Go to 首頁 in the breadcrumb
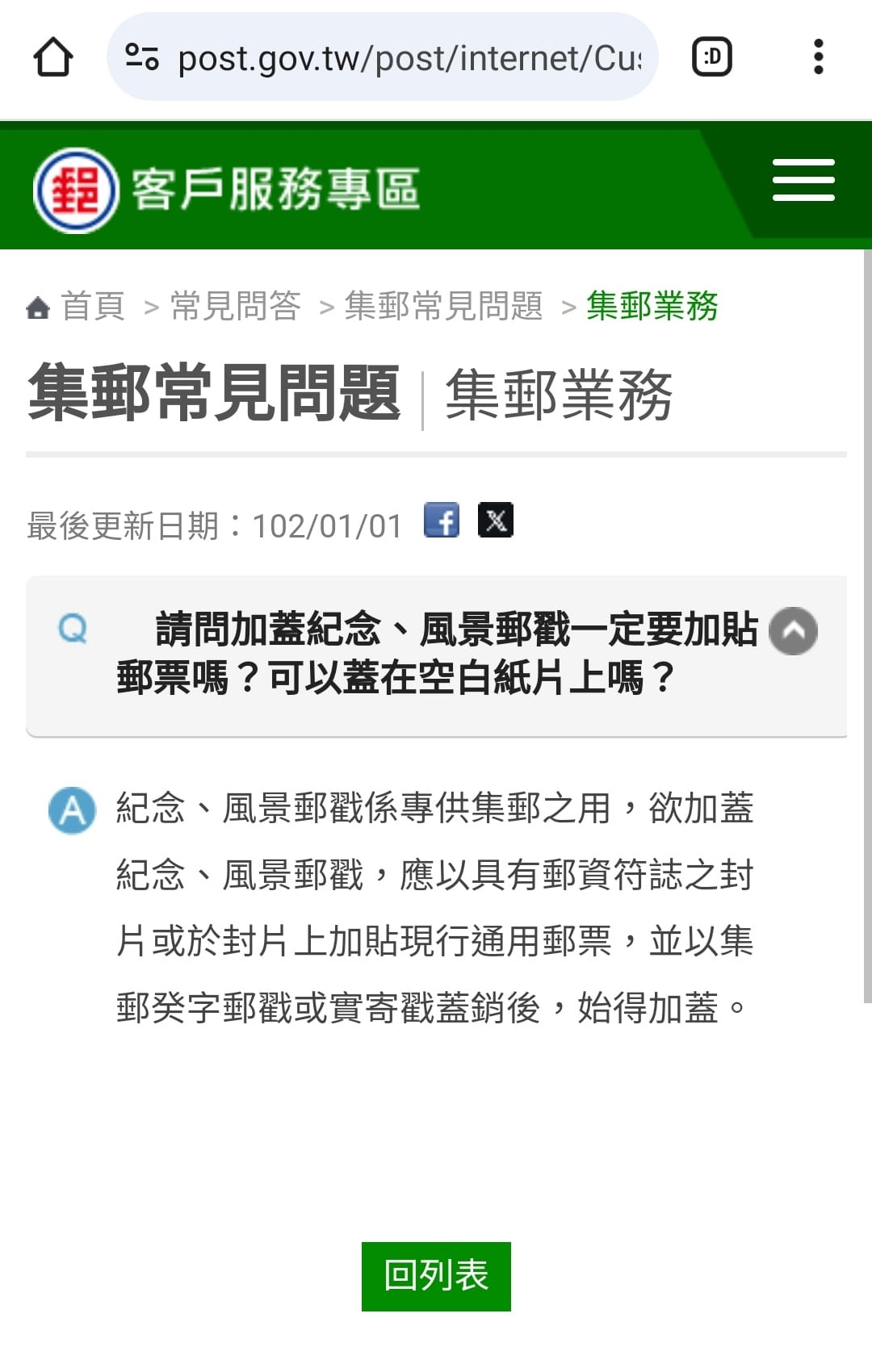The width and height of the screenshot is (872, 1372). point(92,307)
